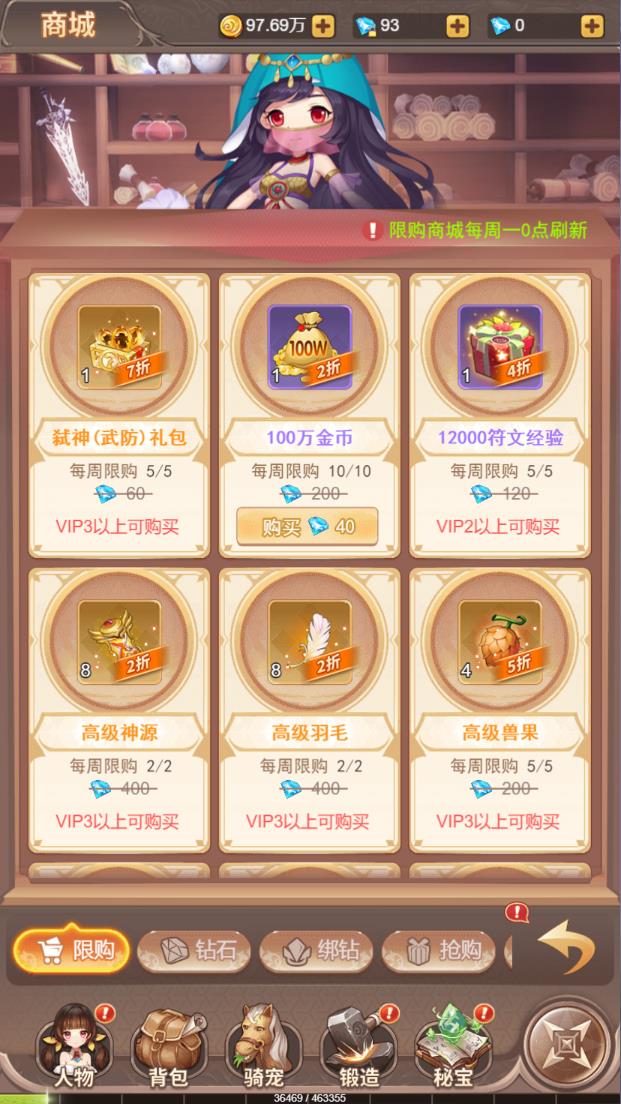View the 高级兽果 item
Viewport: 621px width, 1104px height.
(x=499, y=641)
